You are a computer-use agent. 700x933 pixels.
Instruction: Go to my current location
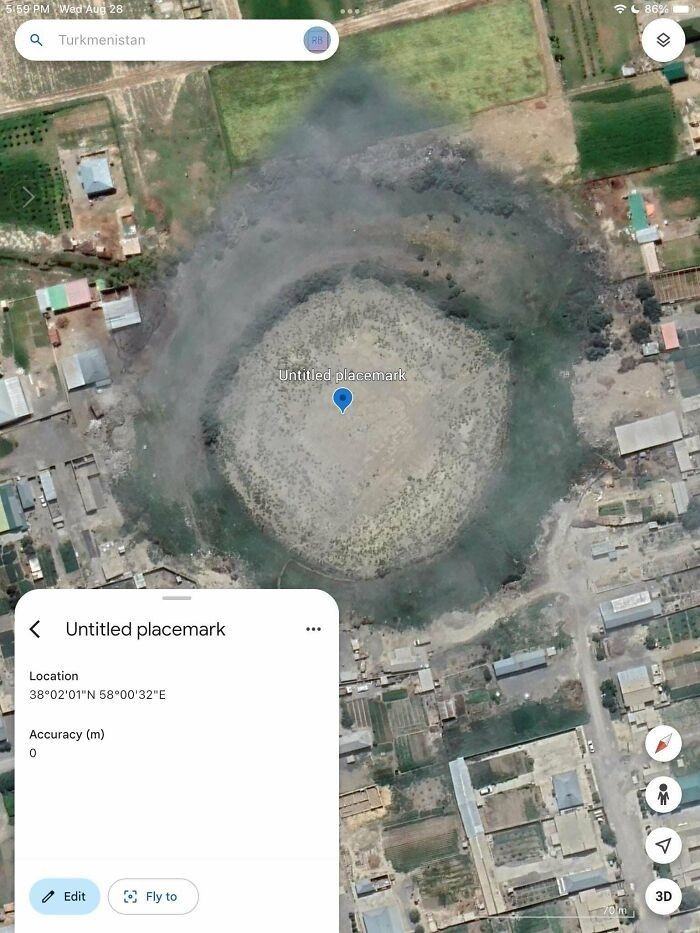[x=663, y=846]
